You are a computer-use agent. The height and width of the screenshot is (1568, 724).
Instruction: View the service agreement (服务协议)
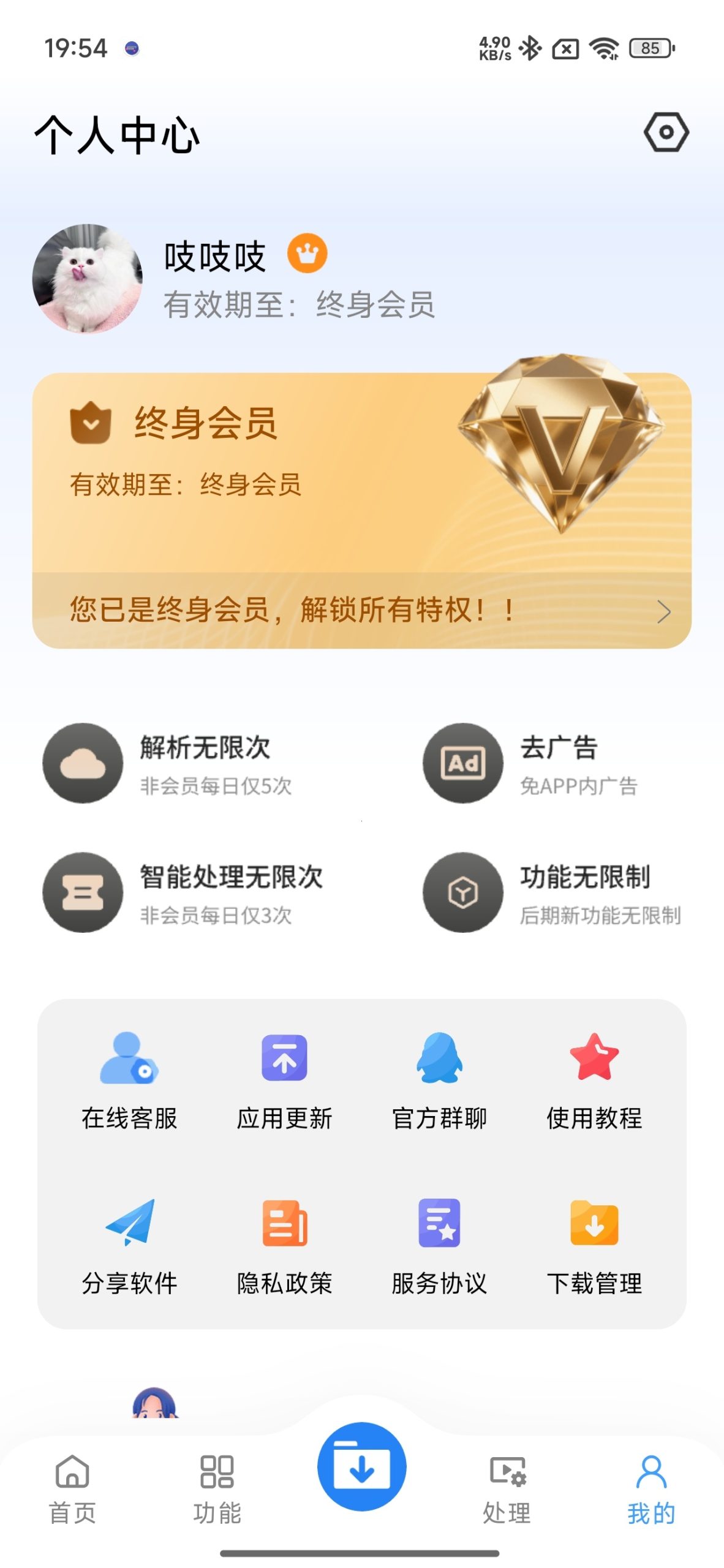(x=439, y=1236)
